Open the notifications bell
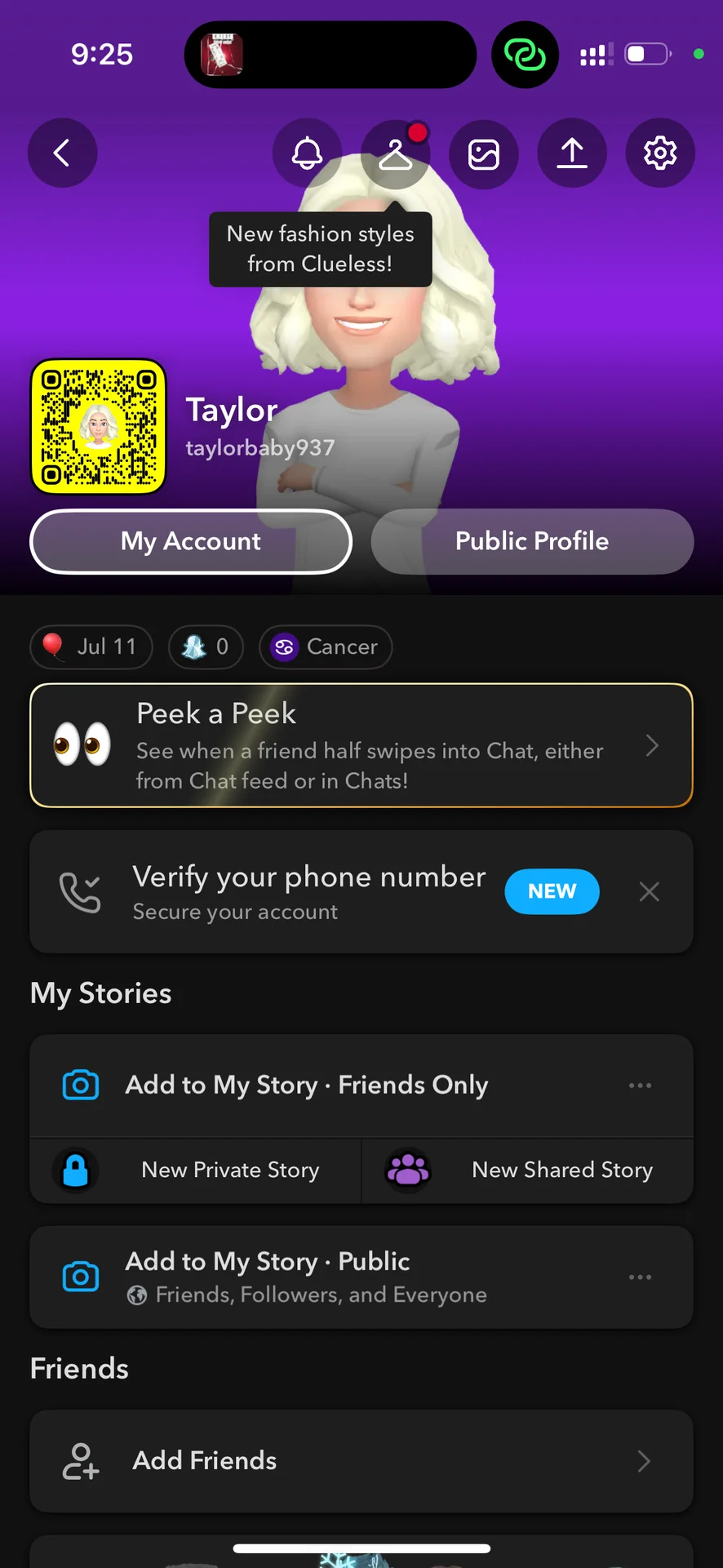The width and height of the screenshot is (723, 1568). point(307,153)
